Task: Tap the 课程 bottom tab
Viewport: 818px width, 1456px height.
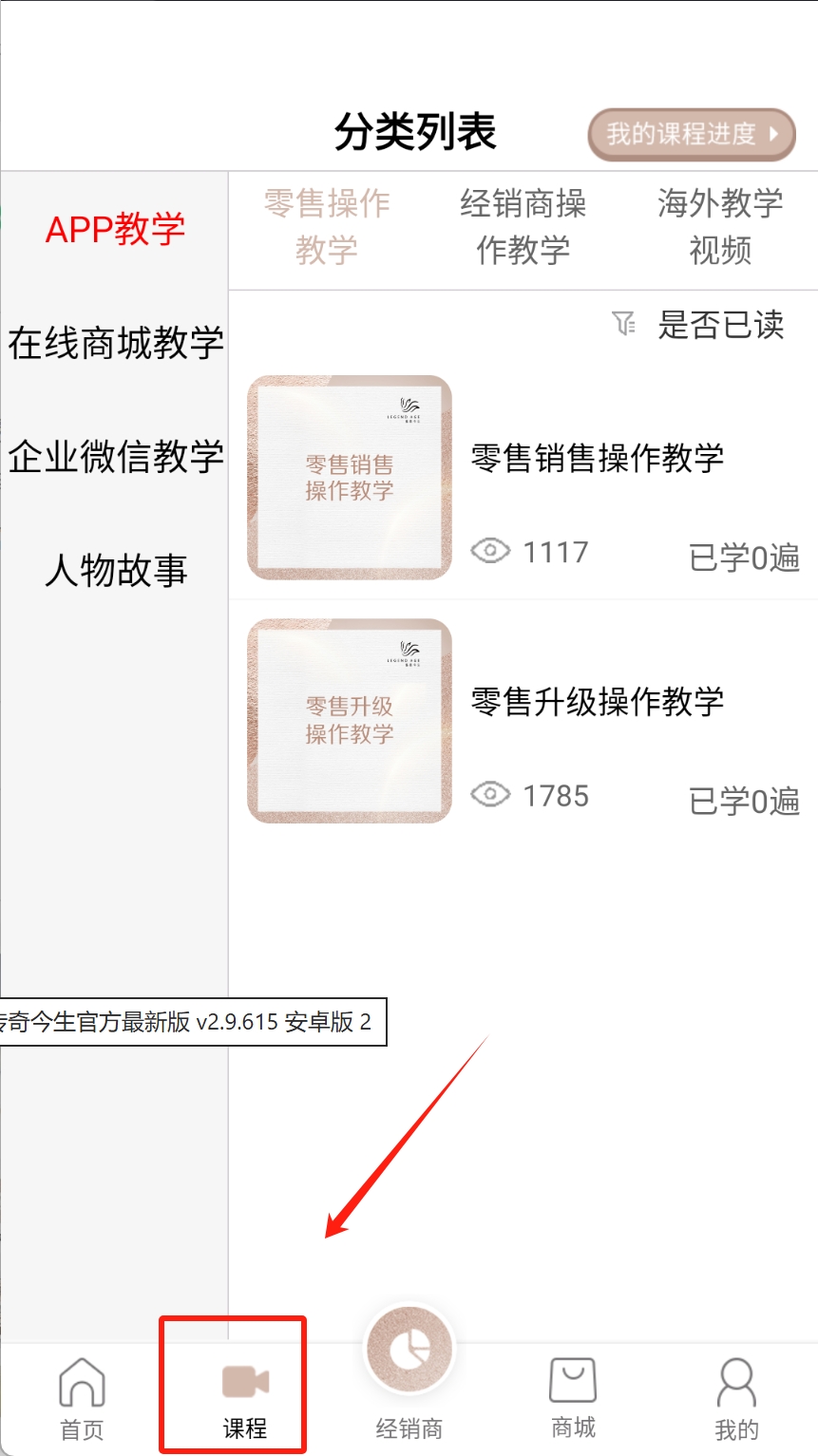Action: [244, 1398]
